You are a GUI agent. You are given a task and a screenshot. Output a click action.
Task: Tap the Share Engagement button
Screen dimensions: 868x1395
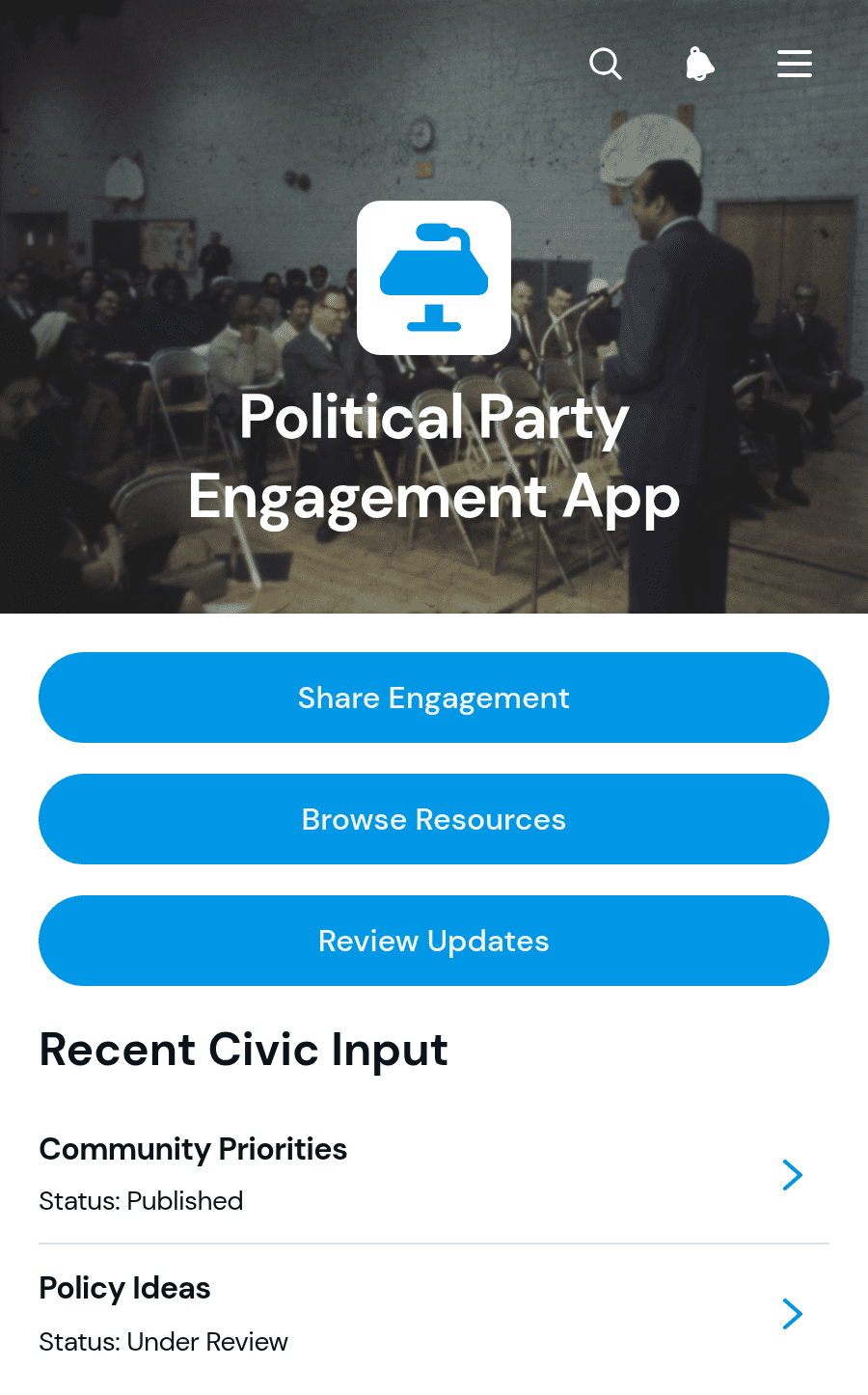(434, 697)
